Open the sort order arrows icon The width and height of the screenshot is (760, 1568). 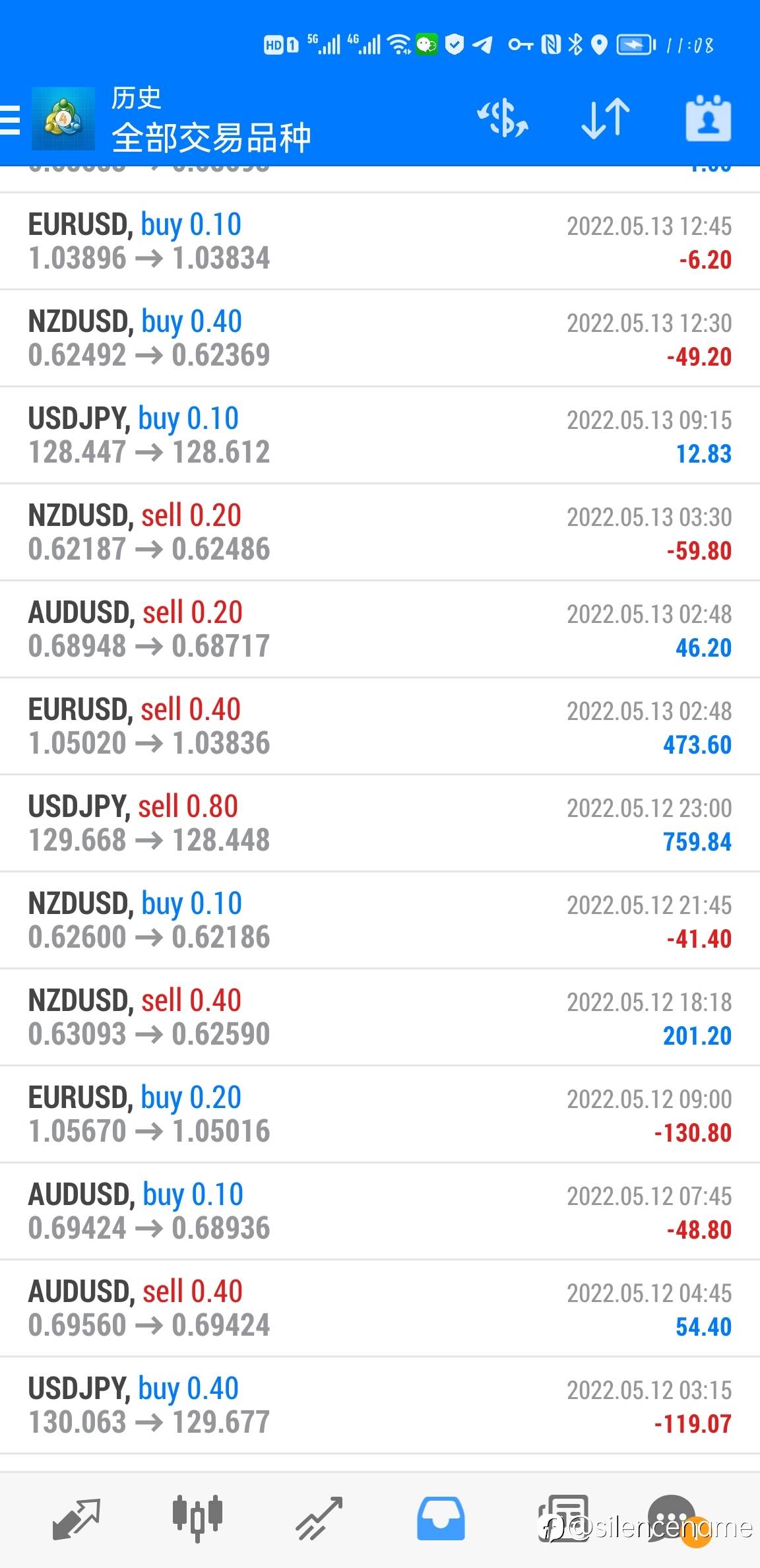click(606, 119)
